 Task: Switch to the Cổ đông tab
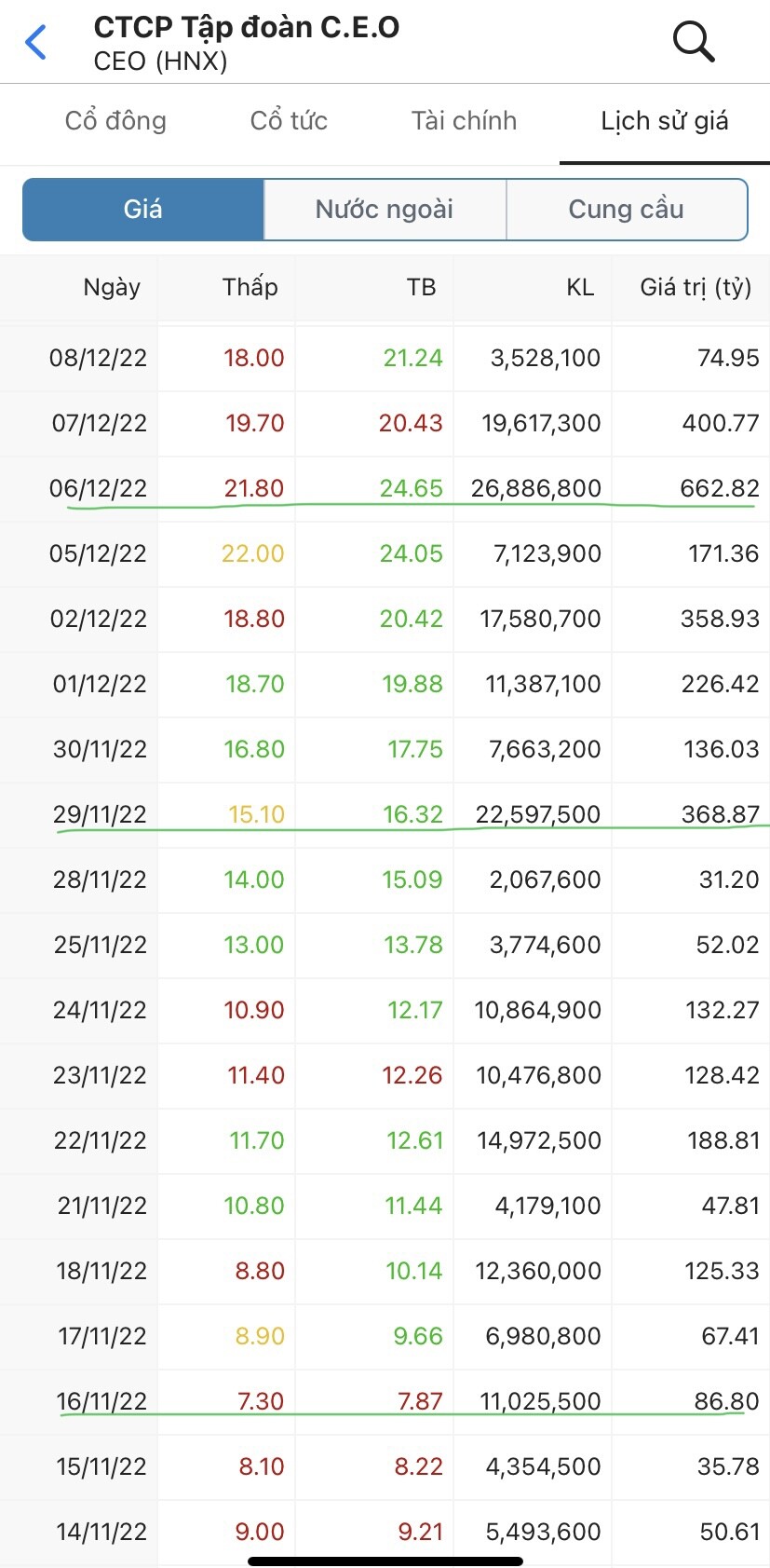[x=115, y=121]
